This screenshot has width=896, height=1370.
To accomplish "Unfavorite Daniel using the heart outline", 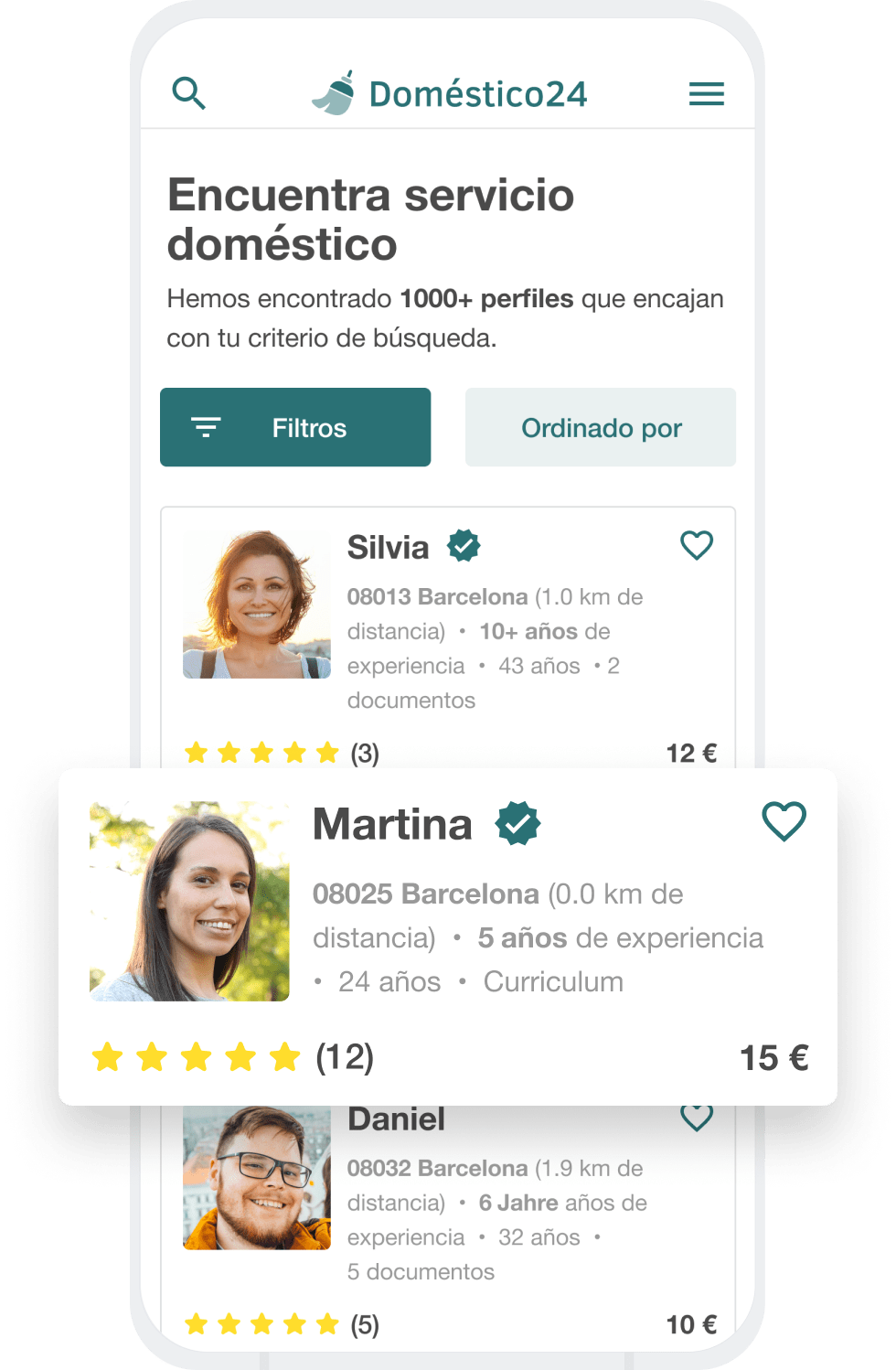I will [697, 1115].
